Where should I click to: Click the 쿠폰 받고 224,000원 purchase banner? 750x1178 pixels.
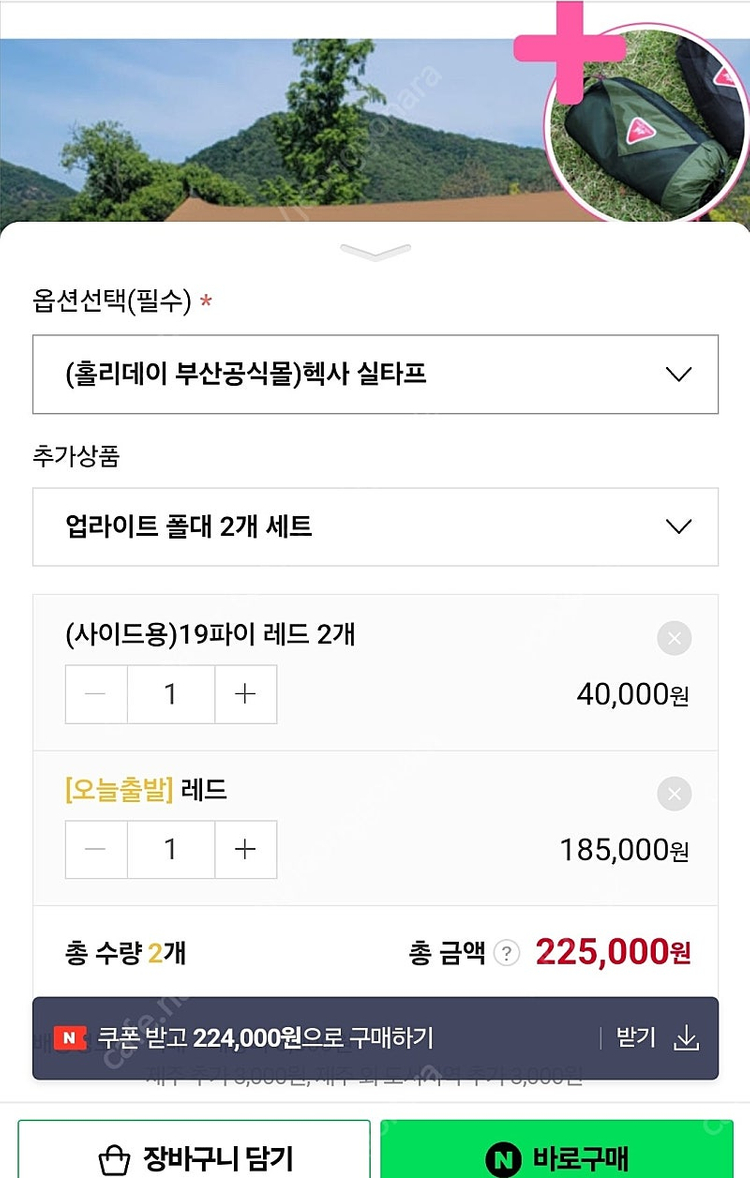coord(300,1039)
